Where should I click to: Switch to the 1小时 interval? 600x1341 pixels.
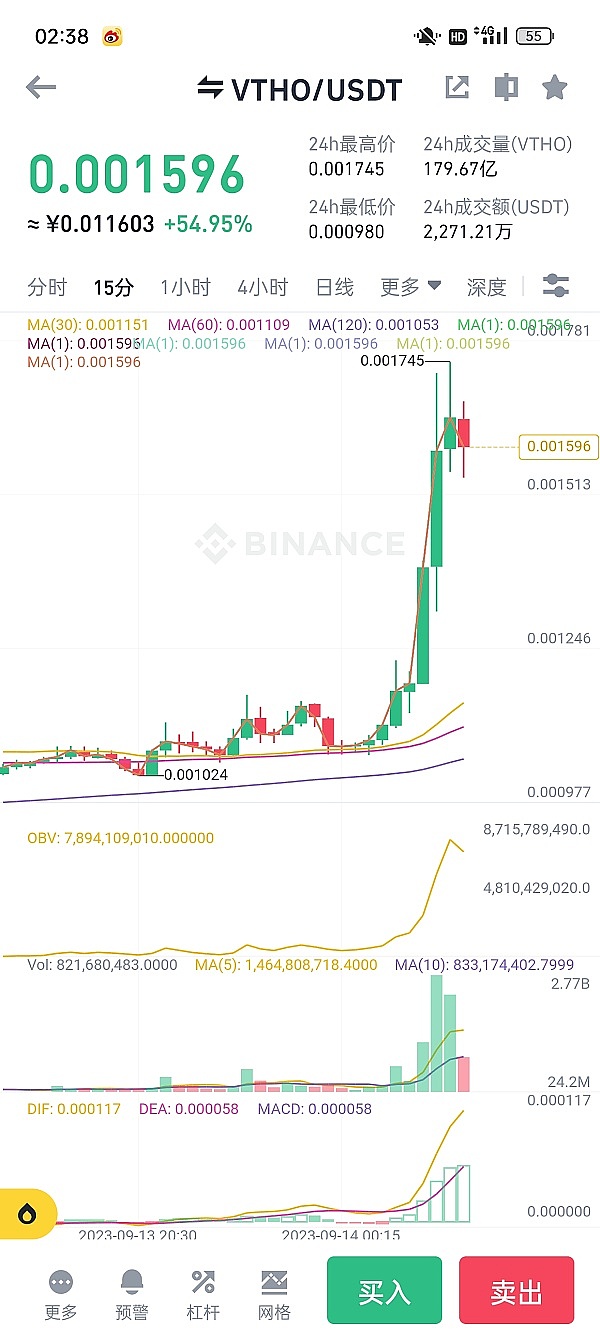pos(185,288)
